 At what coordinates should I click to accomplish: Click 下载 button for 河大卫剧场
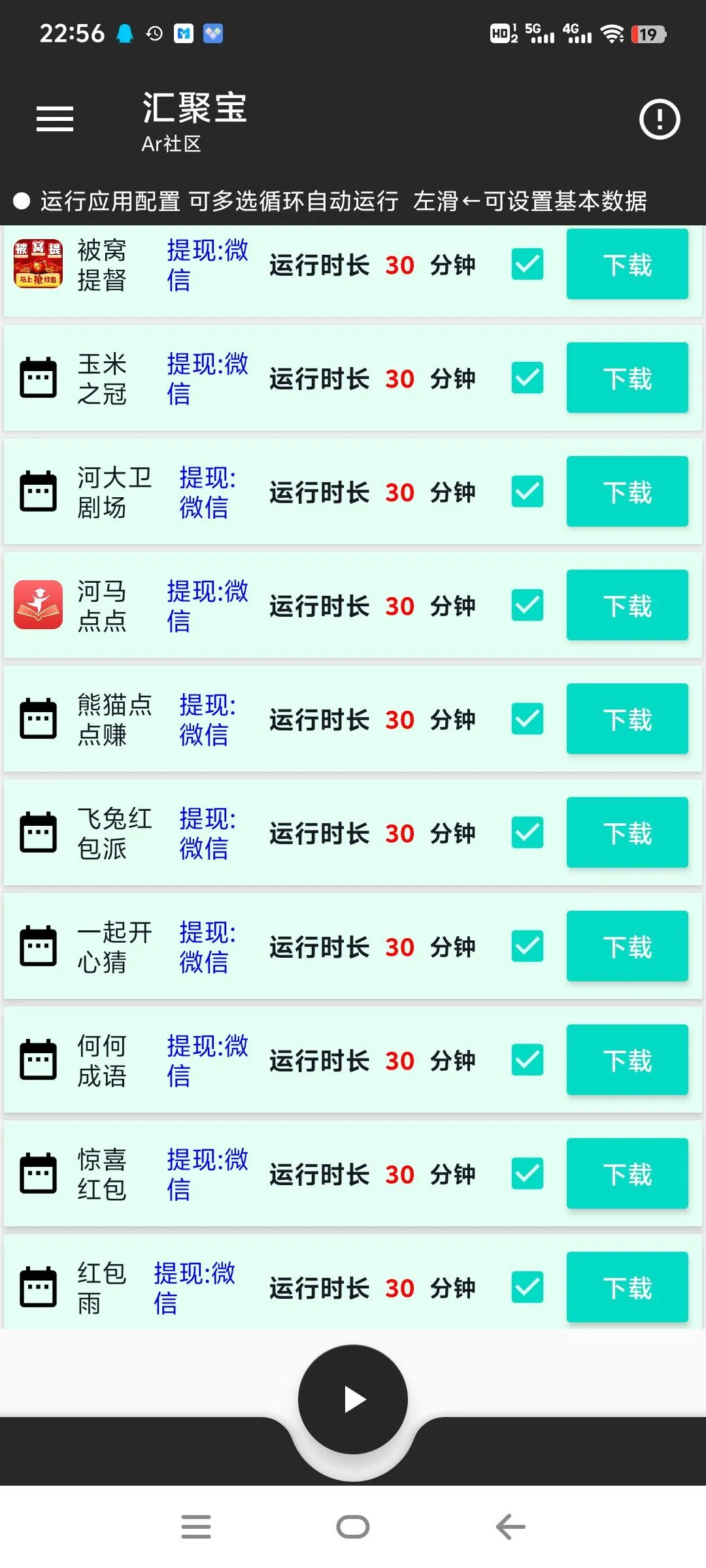[x=626, y=491]
